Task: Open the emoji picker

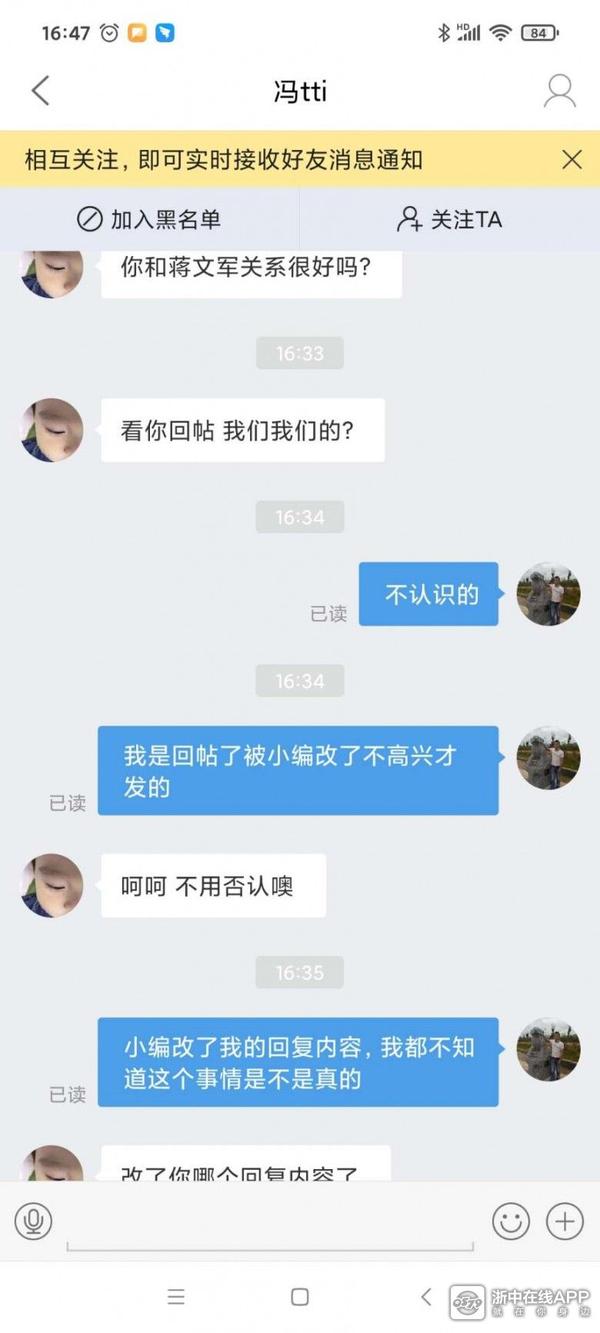Action: [x=511, y=1221]
